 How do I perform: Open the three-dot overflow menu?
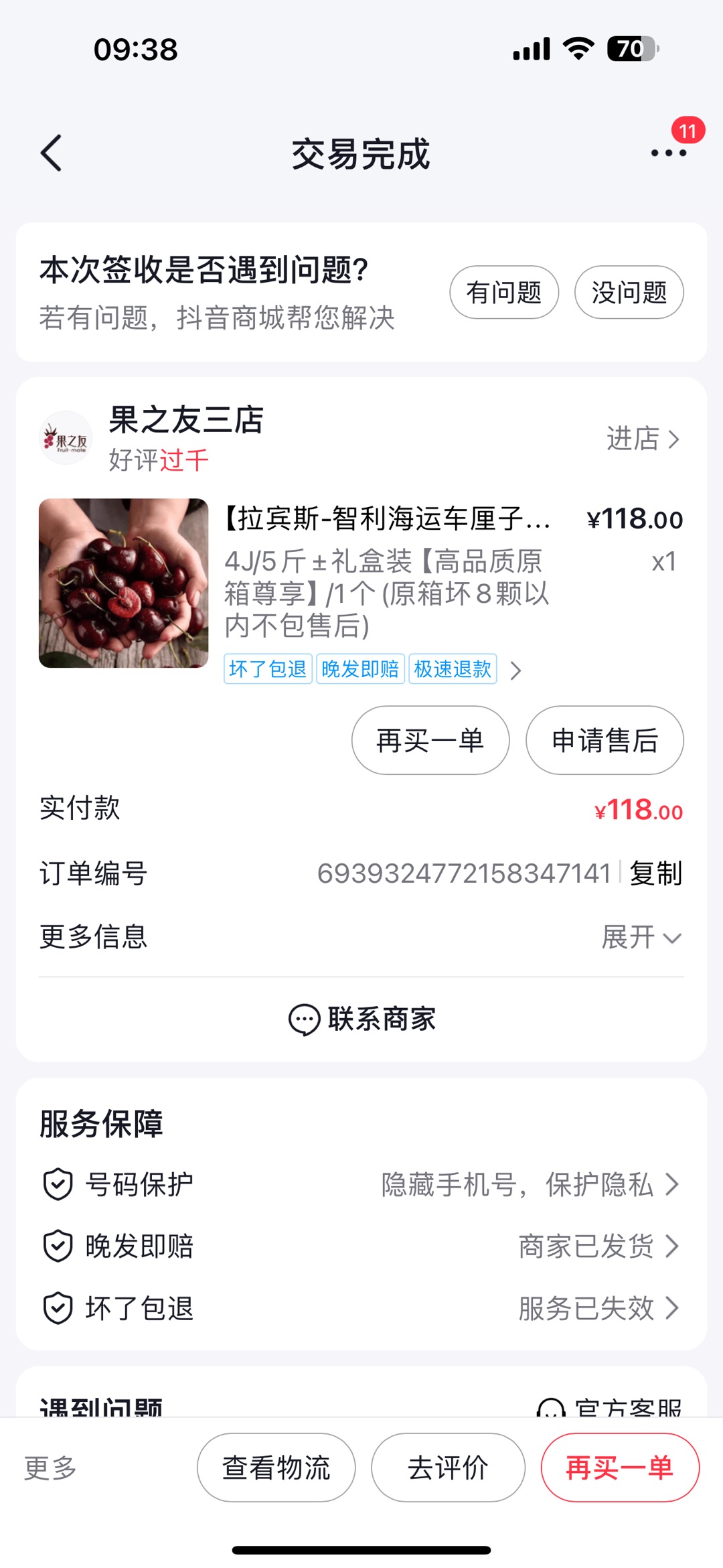point(669,153)
